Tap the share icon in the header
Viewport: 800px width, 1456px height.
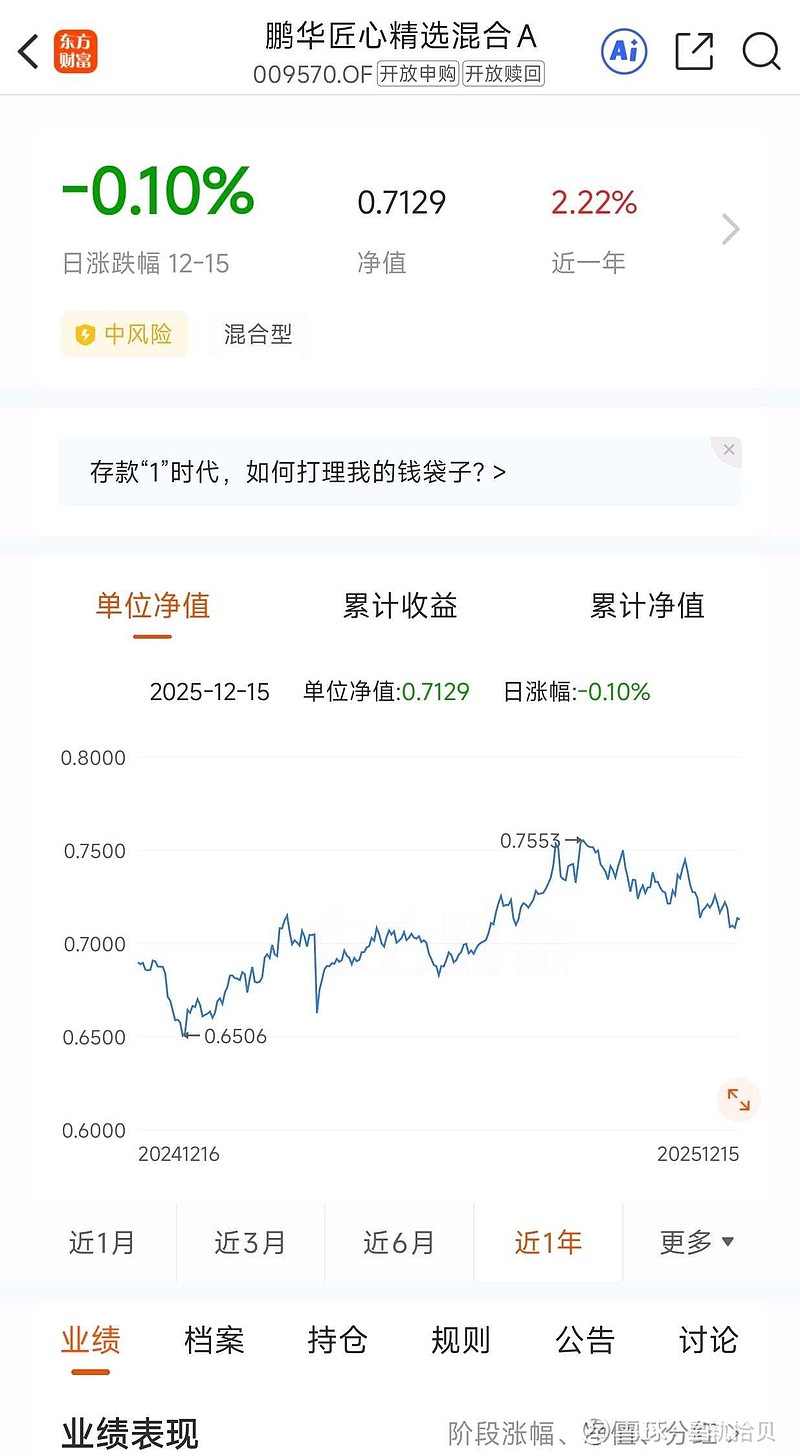[693, 51]
